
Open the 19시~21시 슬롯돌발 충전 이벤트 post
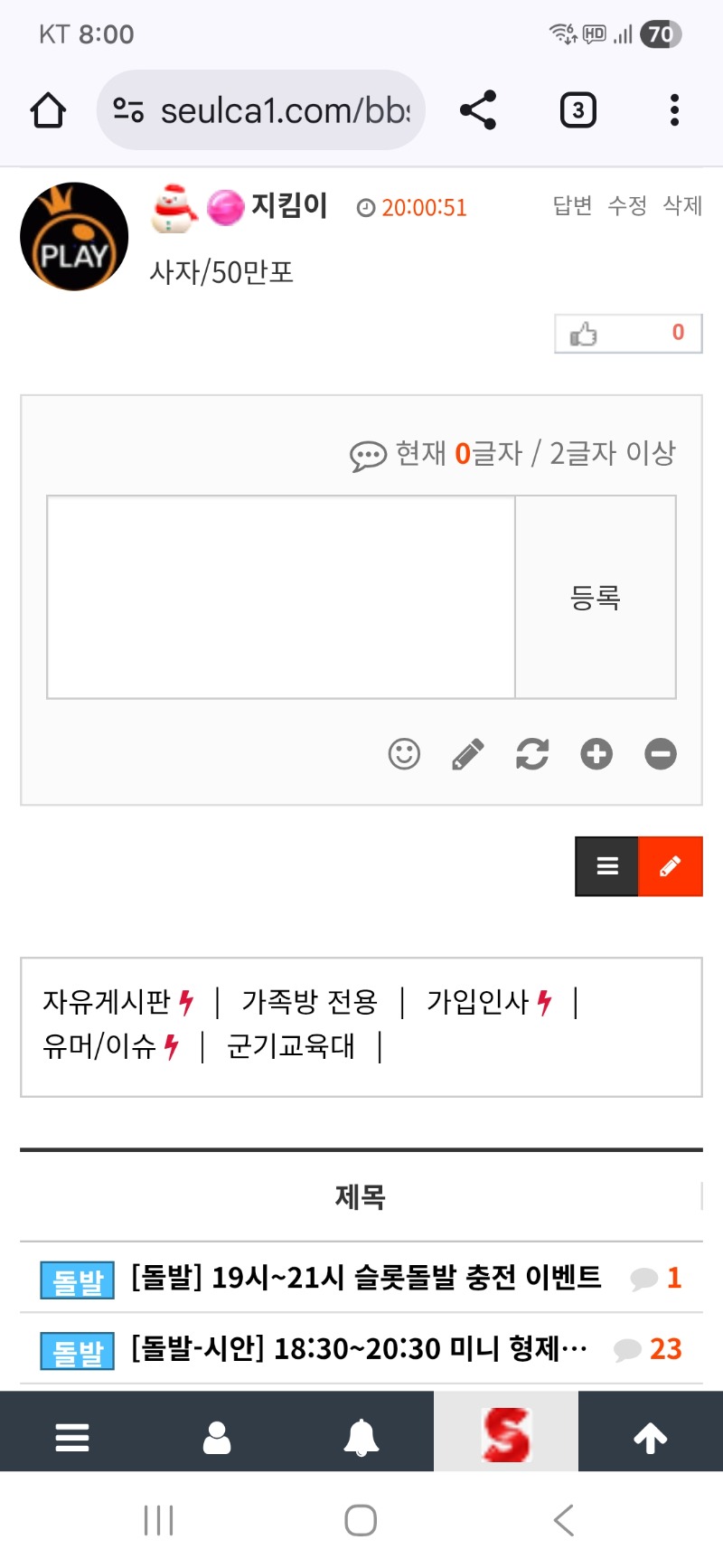pos(366,1278)
